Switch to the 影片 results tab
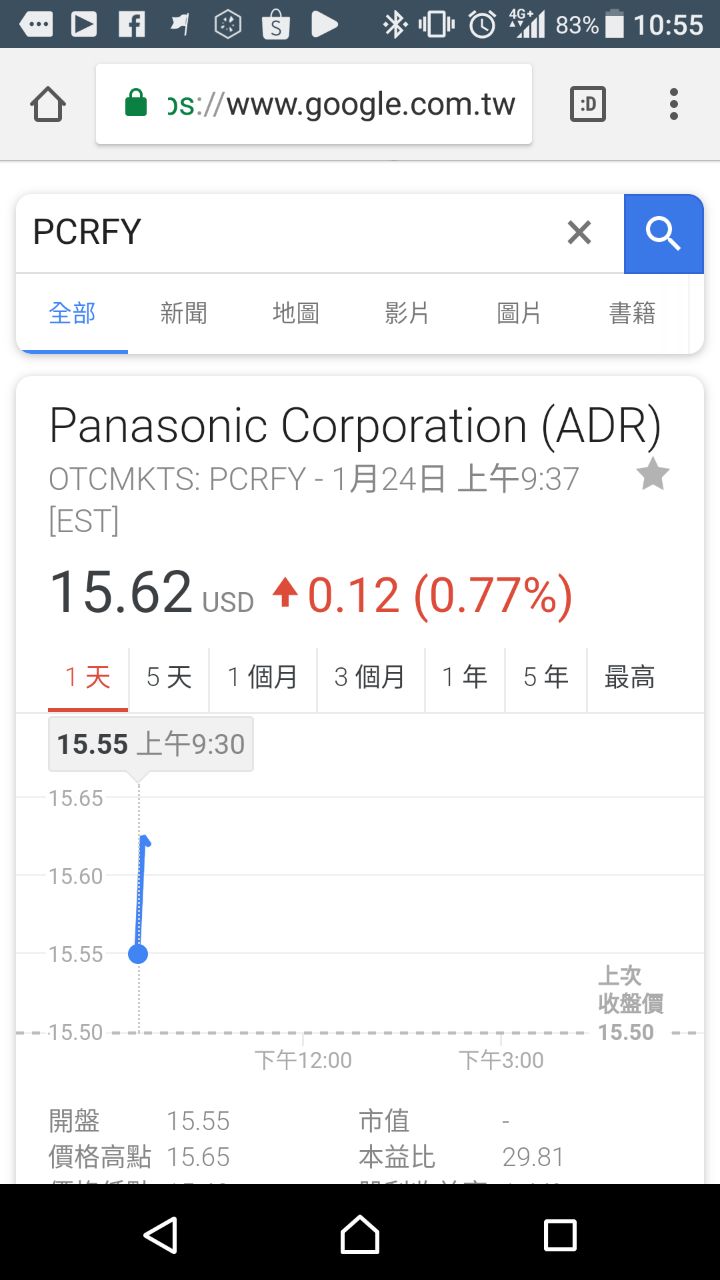The height and width of the screenshot is (1280, 720). [x=407, y=314]
